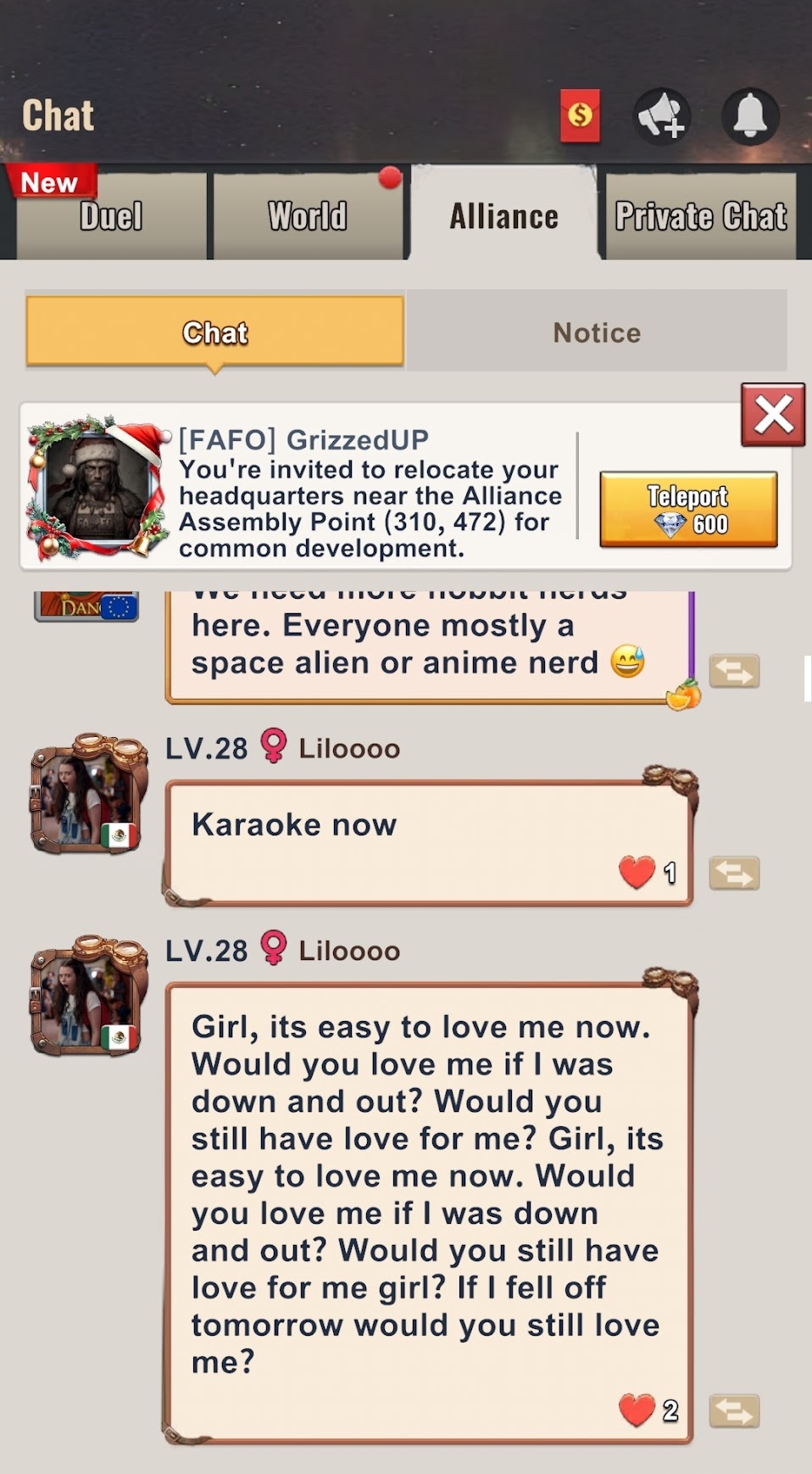This screenshot has height=1474, width=812.
Task: Open the announcements megaphone icon
Action: coord(663,117)
